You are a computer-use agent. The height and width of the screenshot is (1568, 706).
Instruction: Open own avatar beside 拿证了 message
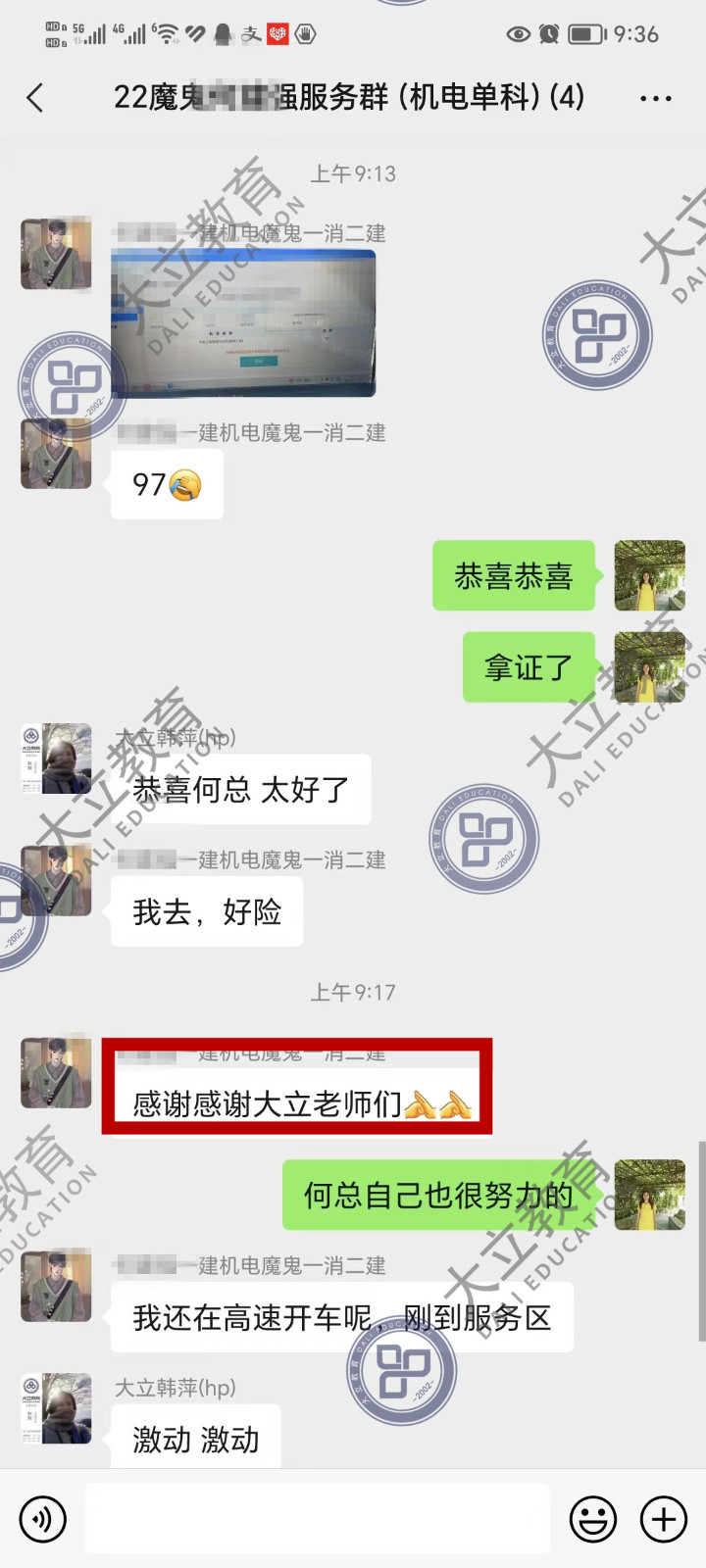click(x=649, y=666)
